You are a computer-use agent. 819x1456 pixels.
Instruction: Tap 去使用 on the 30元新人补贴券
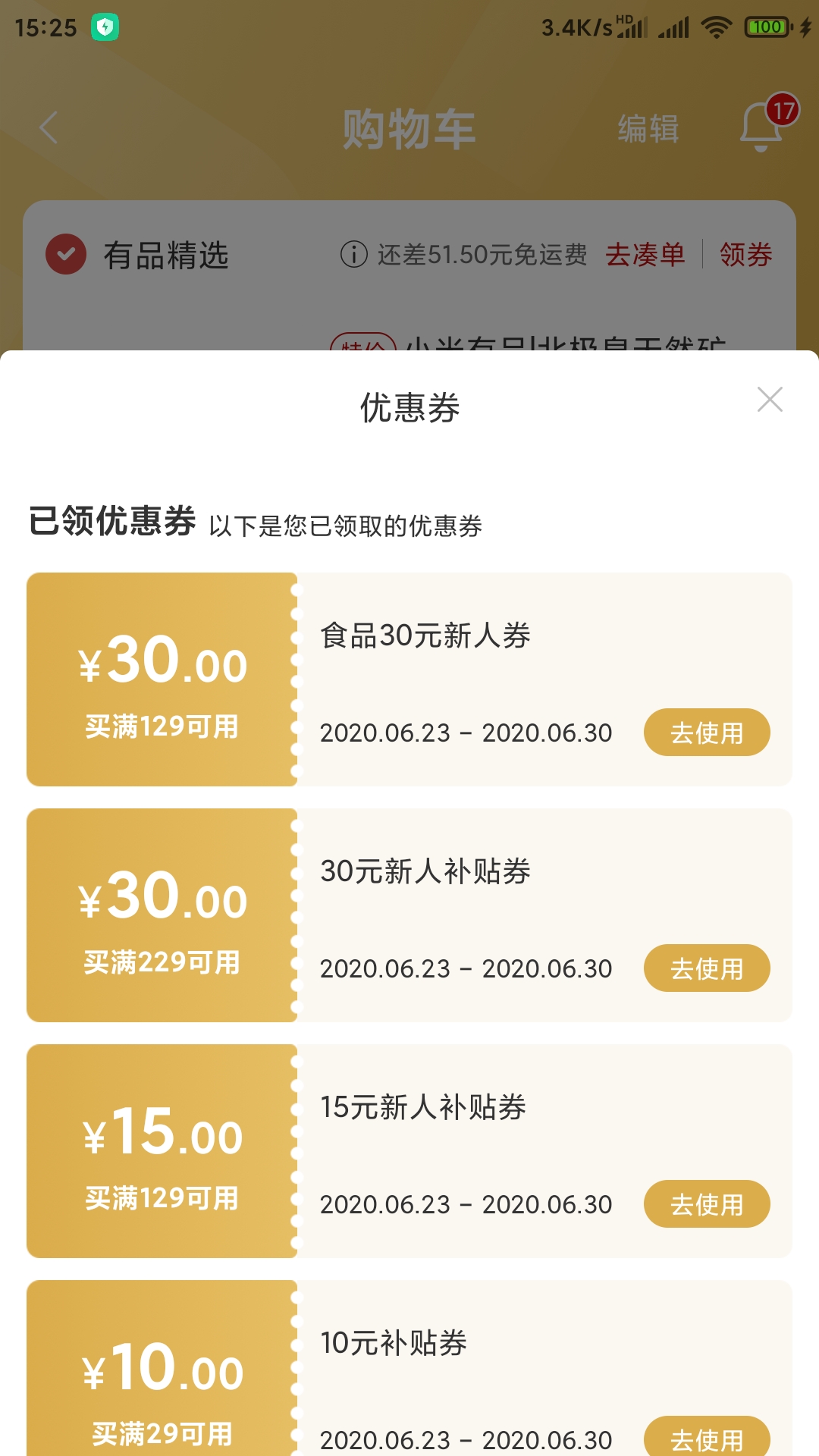706,968
